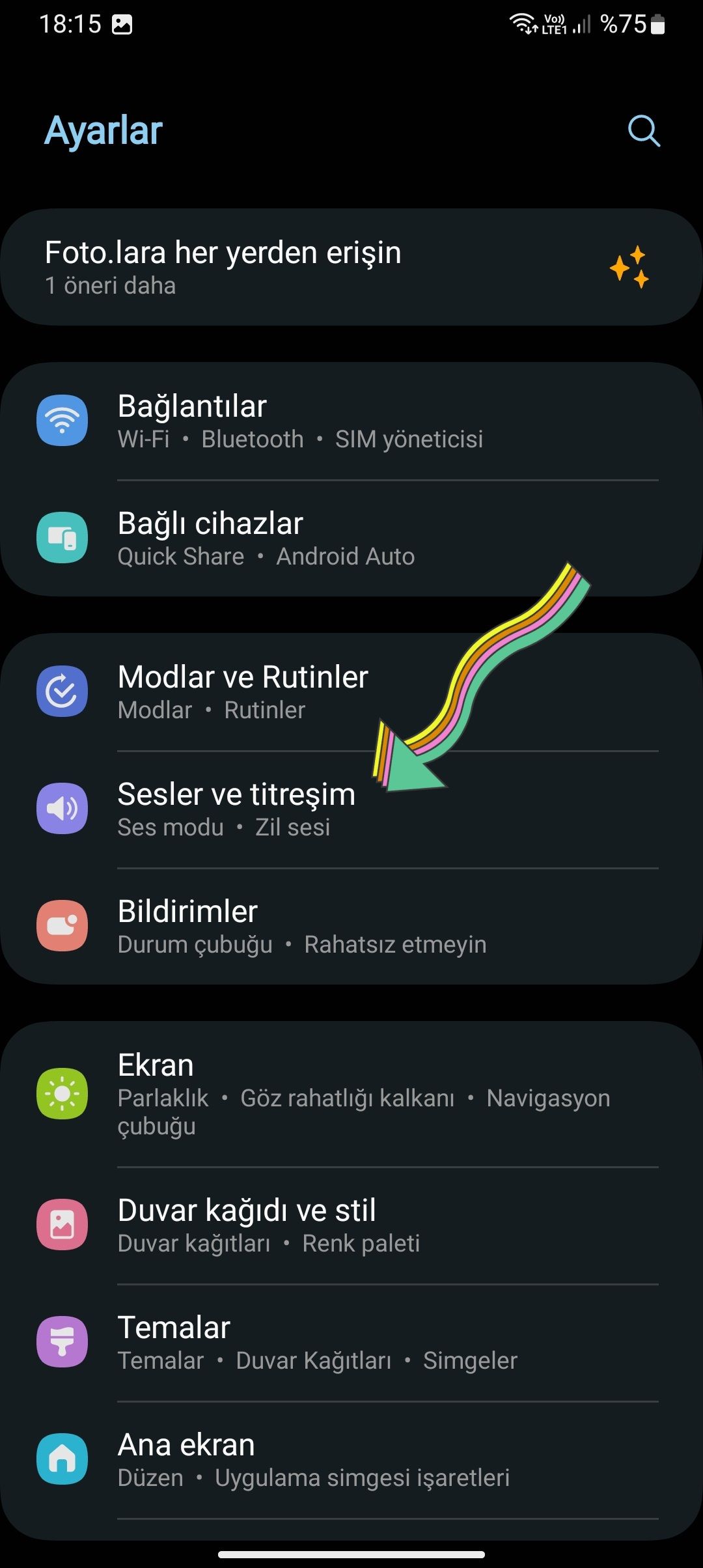Open the Bildirimler notification icon
The image size is (703, 1568).
pos(62,925)
